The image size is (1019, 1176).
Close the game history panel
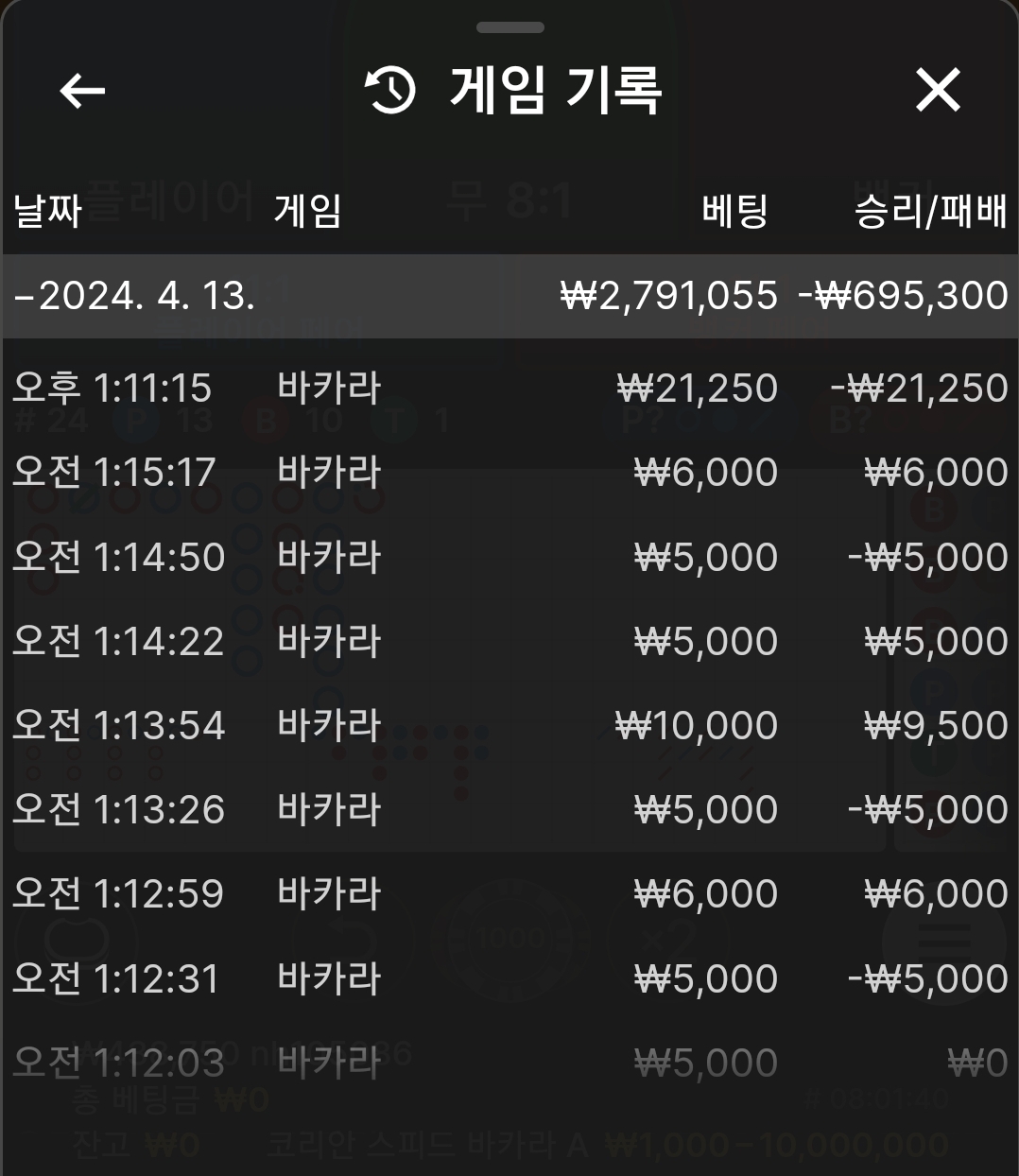(x=938, y=90)
